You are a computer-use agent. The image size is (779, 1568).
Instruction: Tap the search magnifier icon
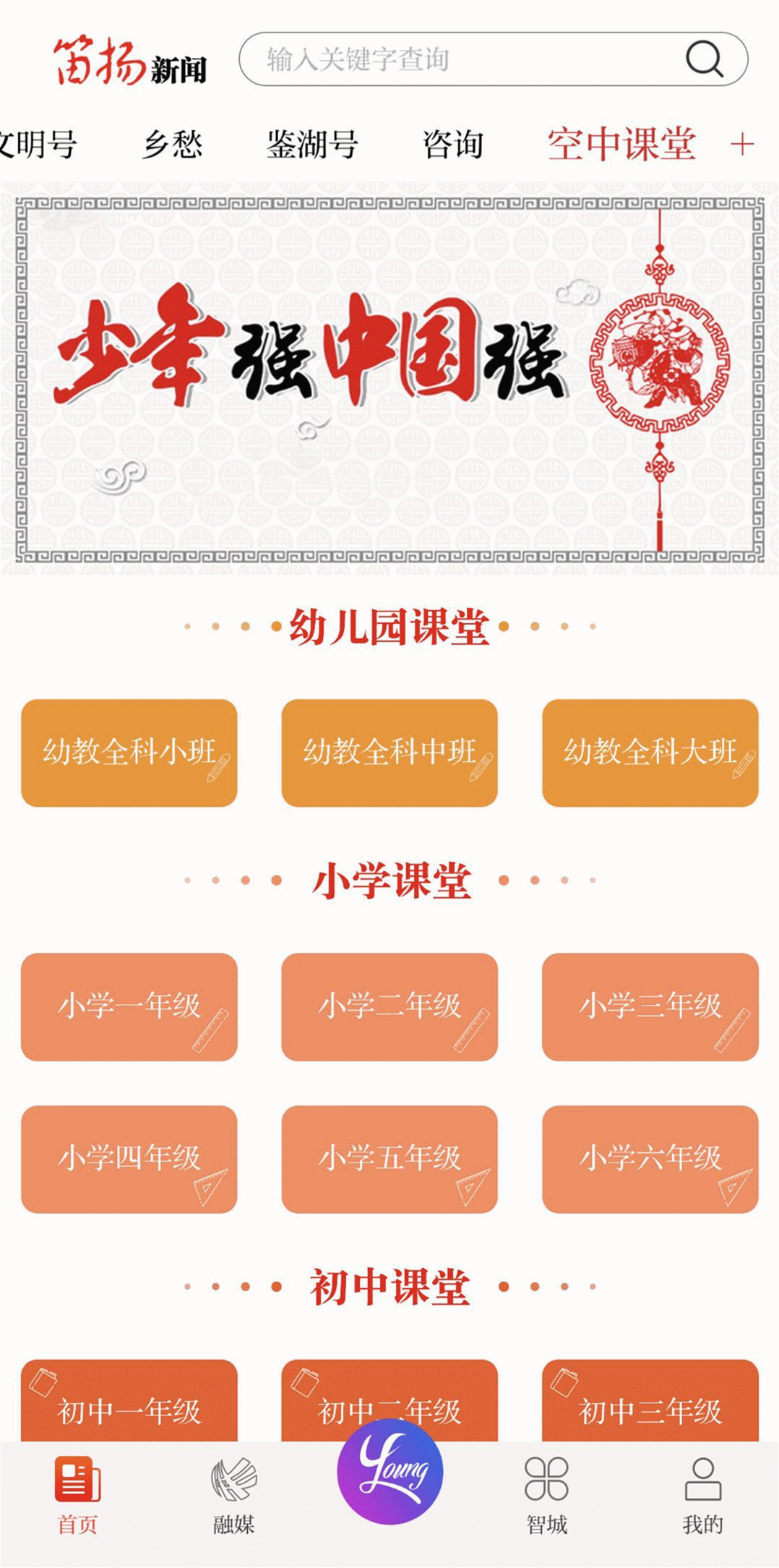[705, 59]
